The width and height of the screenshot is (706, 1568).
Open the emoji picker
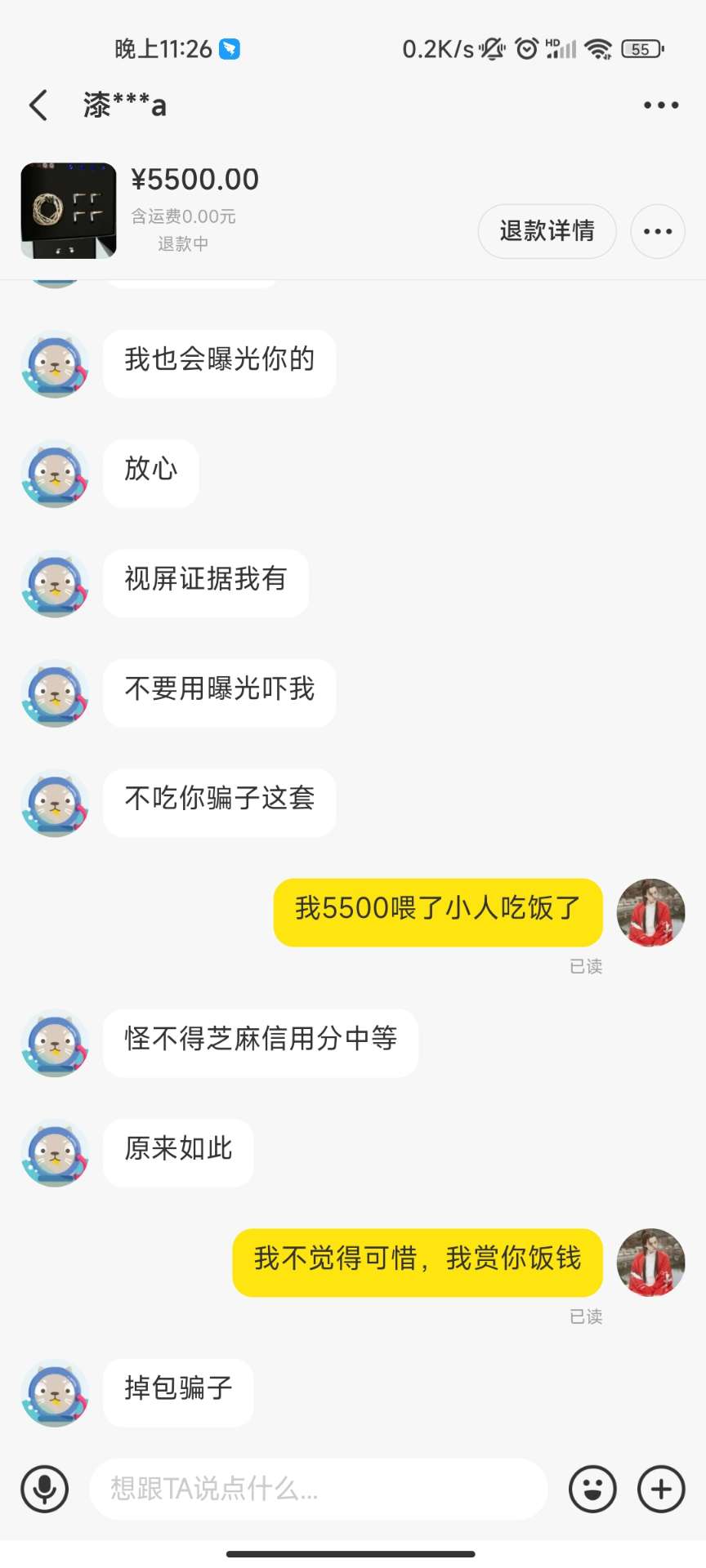point(592,1489)
